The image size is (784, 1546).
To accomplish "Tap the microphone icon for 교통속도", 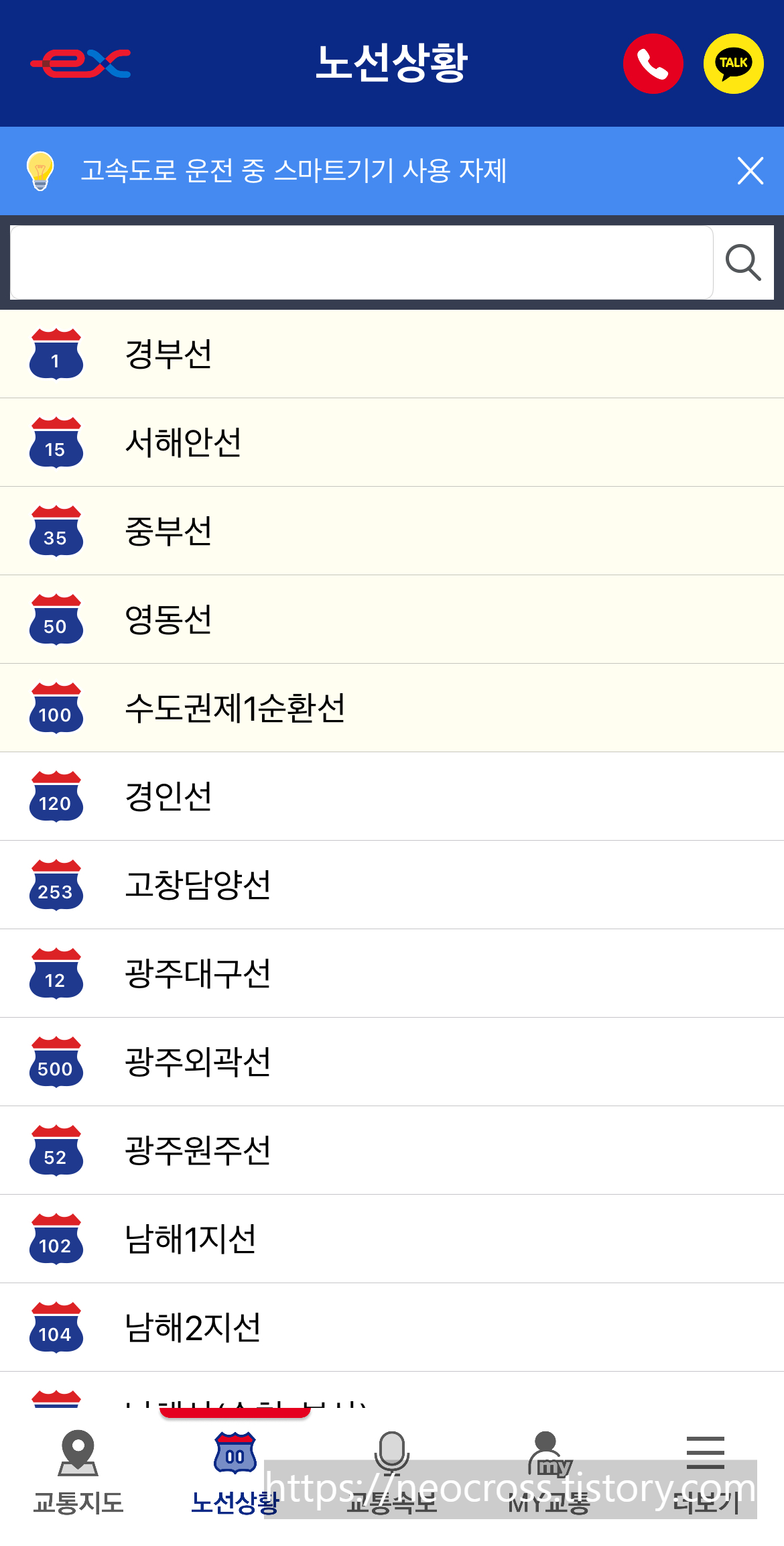I will (x=391, y=1451).
